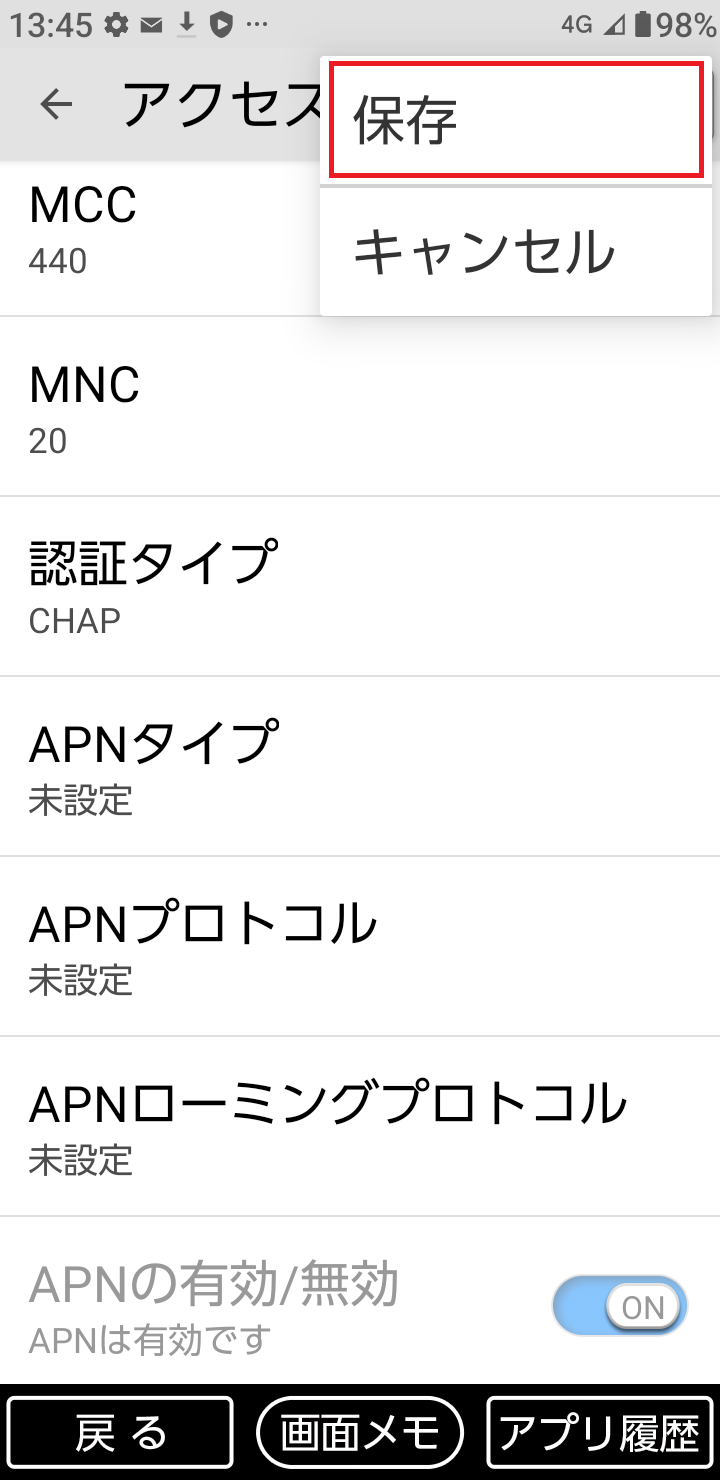Go back with the arrow icon
The height and width of the screenshot is (1480, 720).
point(57,104)
